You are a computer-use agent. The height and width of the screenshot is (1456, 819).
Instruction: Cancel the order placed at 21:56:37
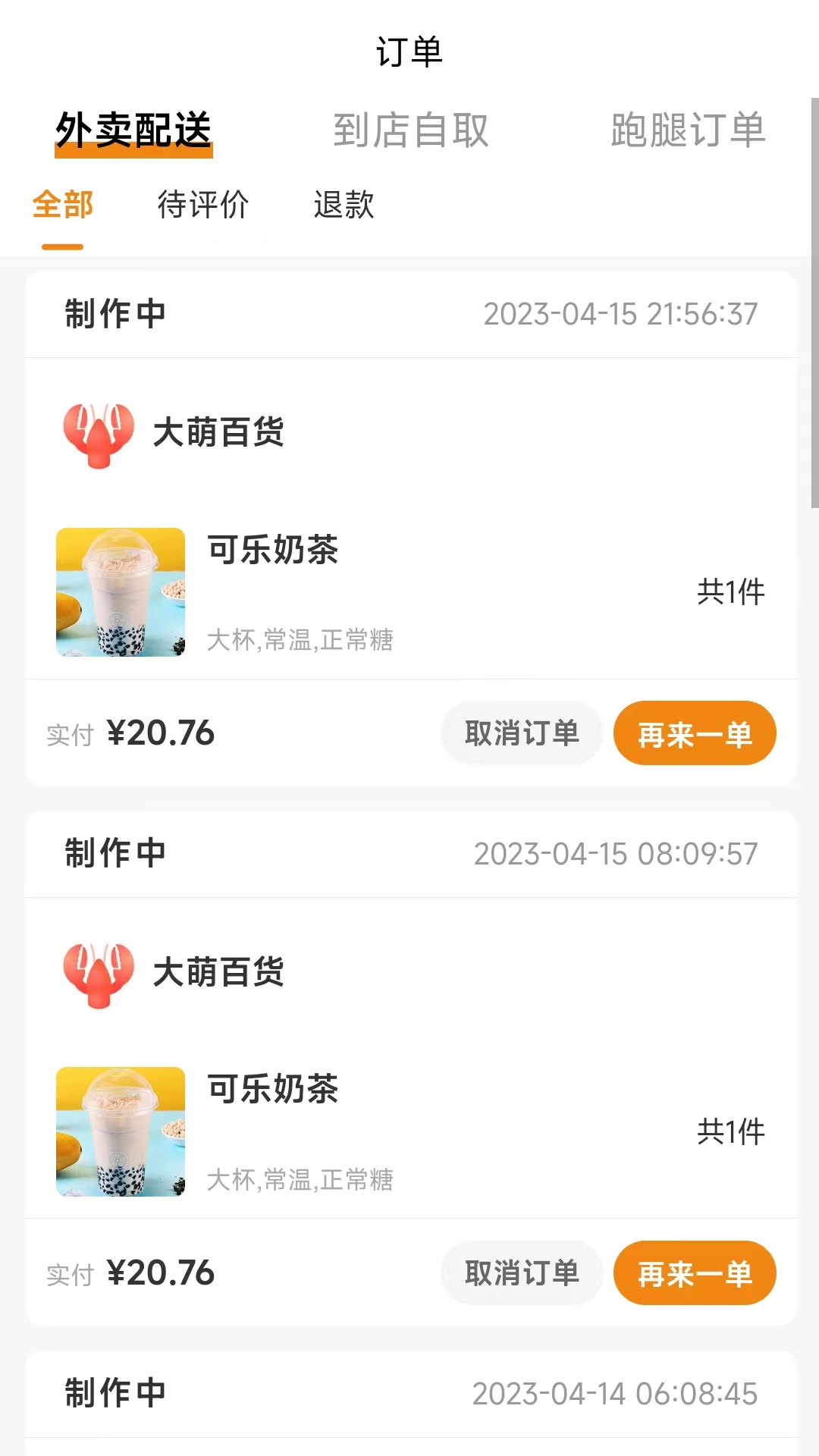[522, 733]
